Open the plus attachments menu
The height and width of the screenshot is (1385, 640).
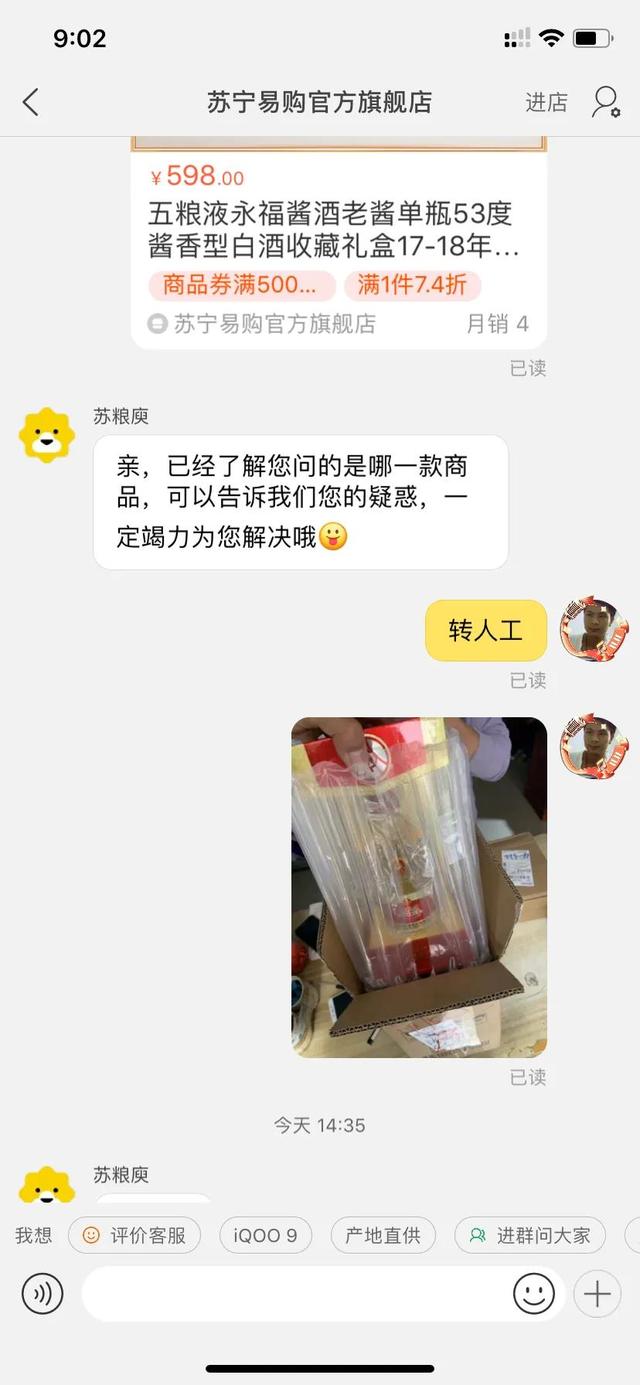click(x=597, y=1294)
